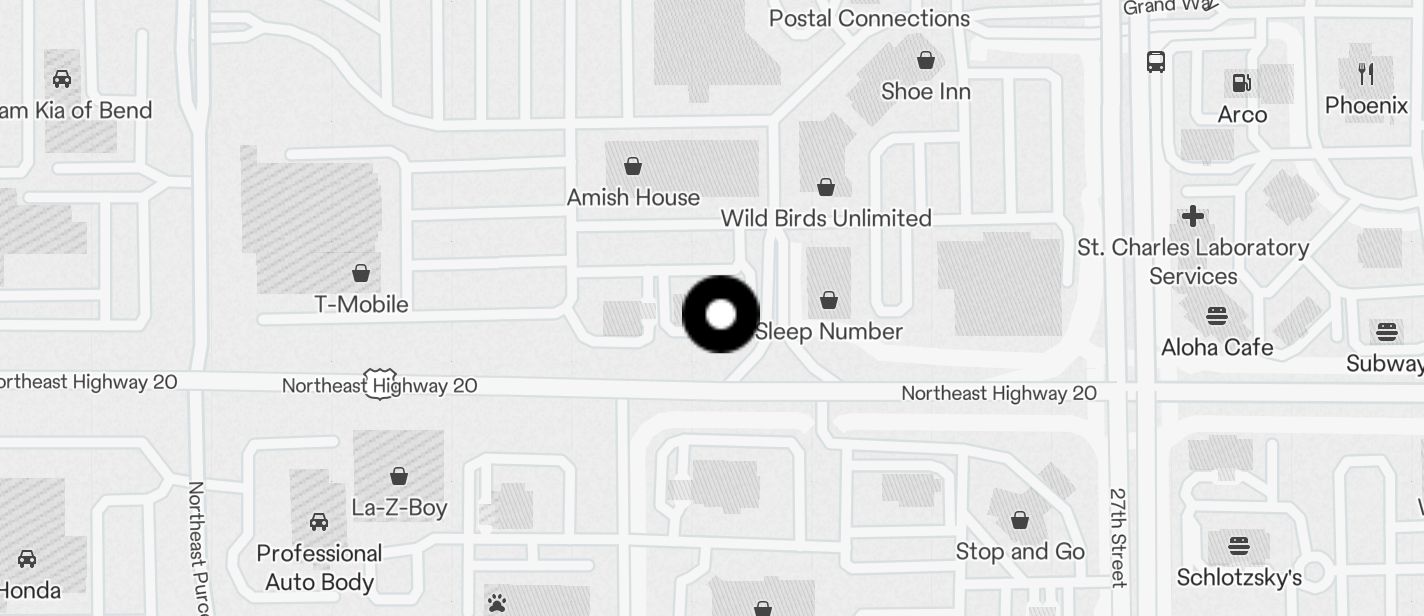
Task: Select the Sleep Number shop marker
Action: click(x=828, y=300)
